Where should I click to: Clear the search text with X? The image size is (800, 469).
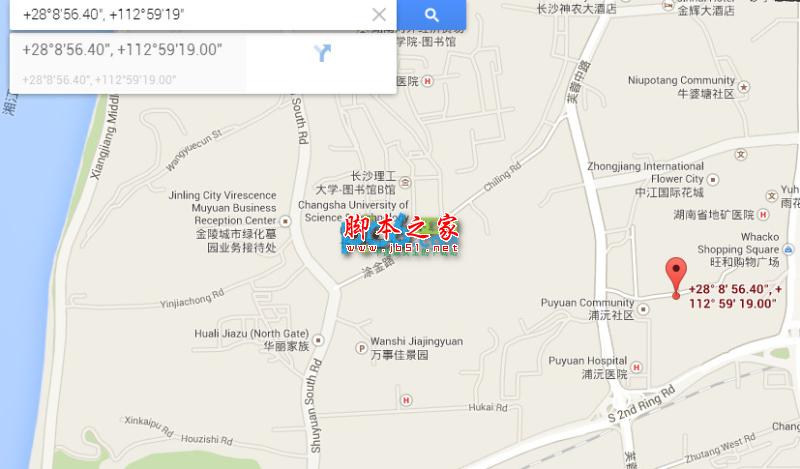(x=379, y=15)
